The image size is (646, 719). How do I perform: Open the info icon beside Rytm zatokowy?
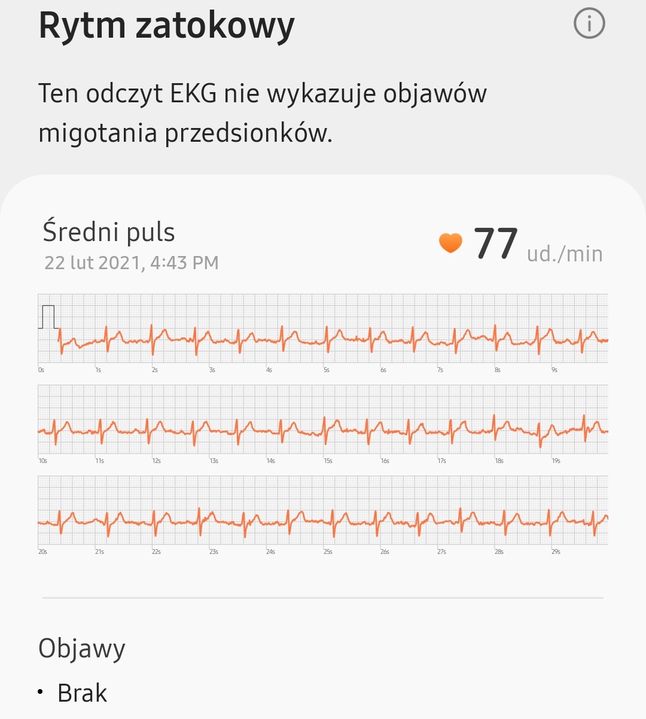pyautogui.click(x=589, y=23)
